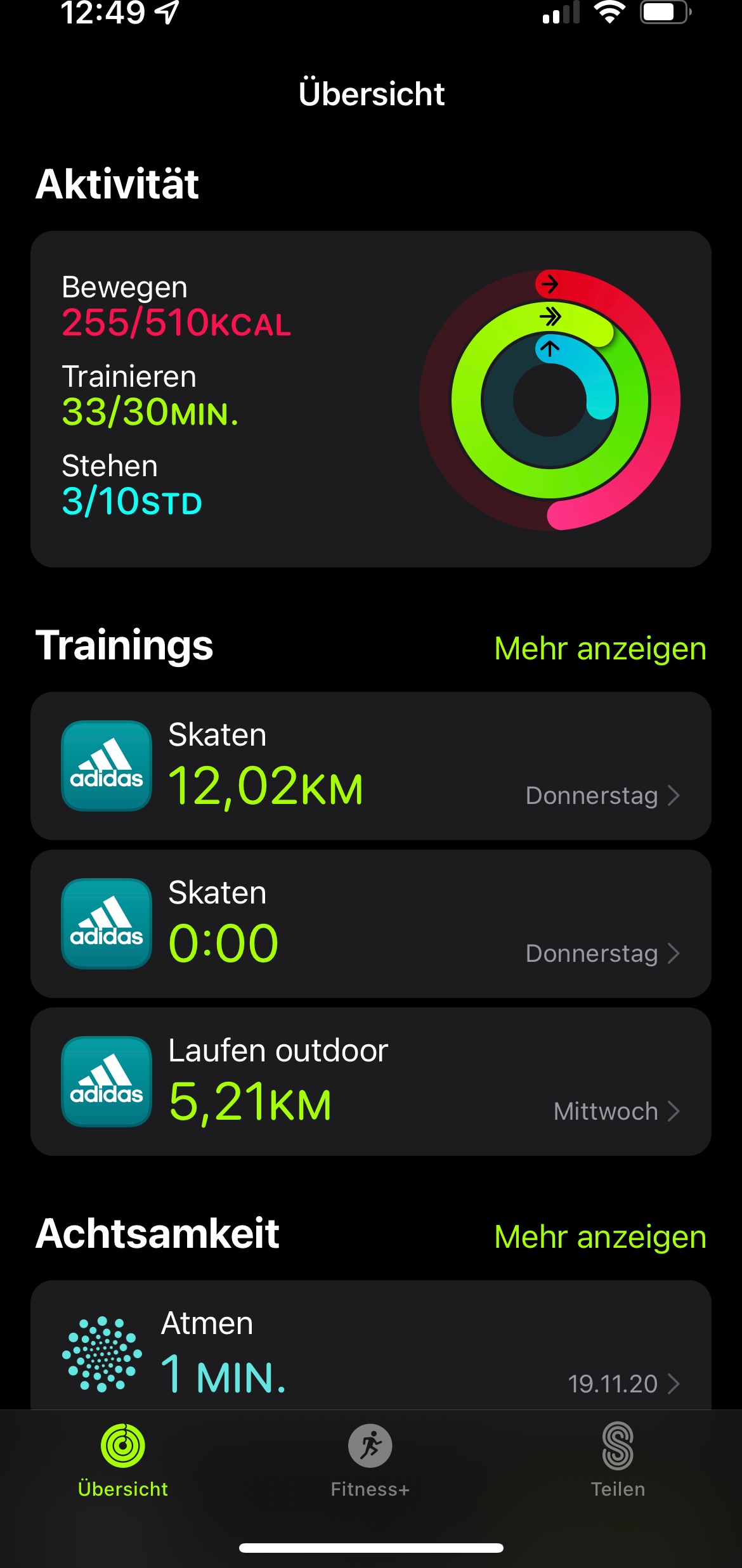Show more Achtsamkeit entries with Mehr anzeigen

(x=600, y=1236)
